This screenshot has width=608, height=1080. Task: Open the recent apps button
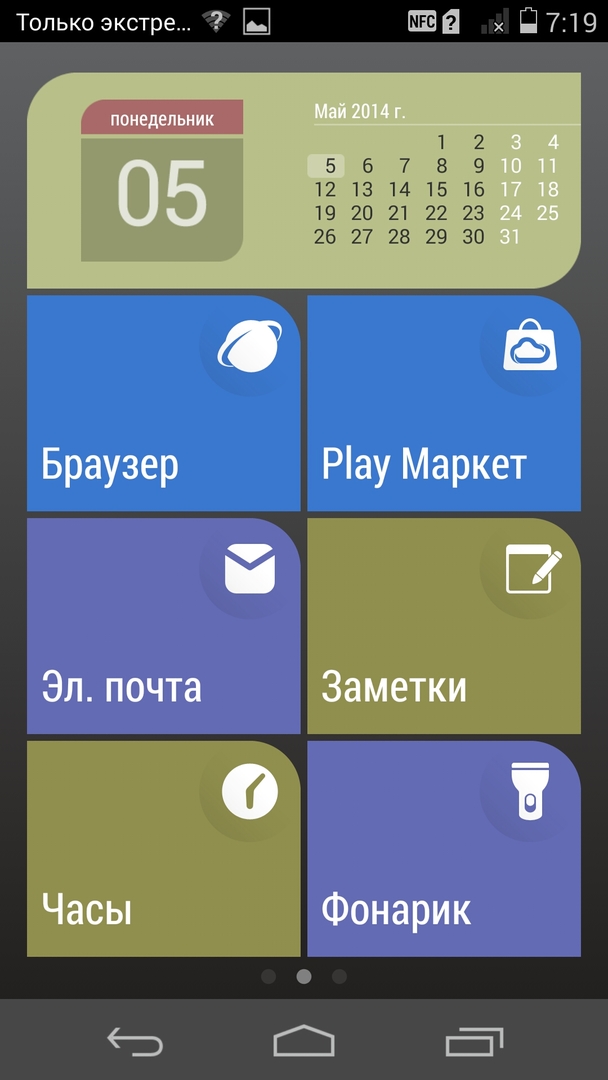pos(474,1042)
